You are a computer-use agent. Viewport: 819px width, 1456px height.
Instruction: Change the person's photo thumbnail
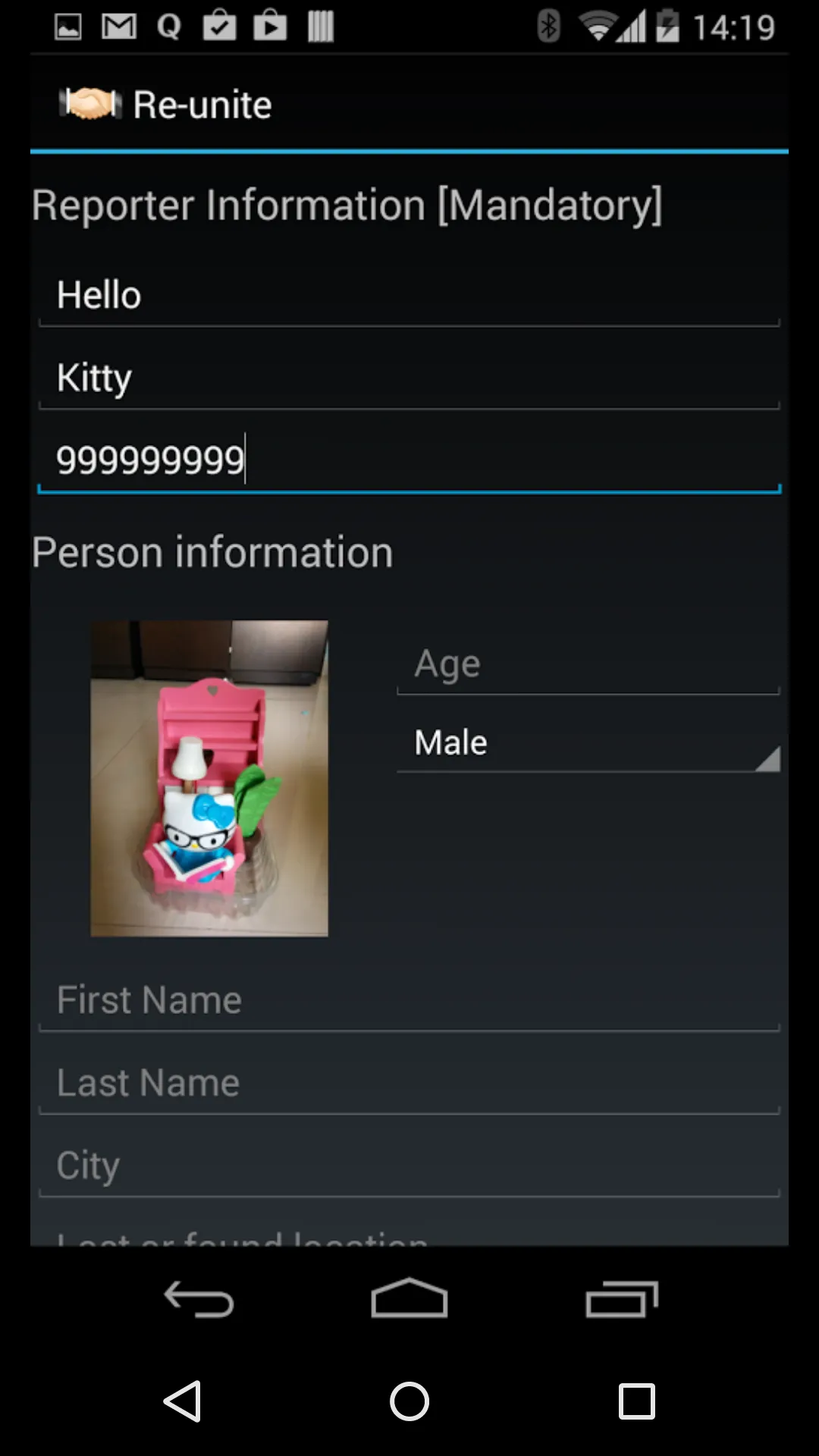[x=209, y=778]
